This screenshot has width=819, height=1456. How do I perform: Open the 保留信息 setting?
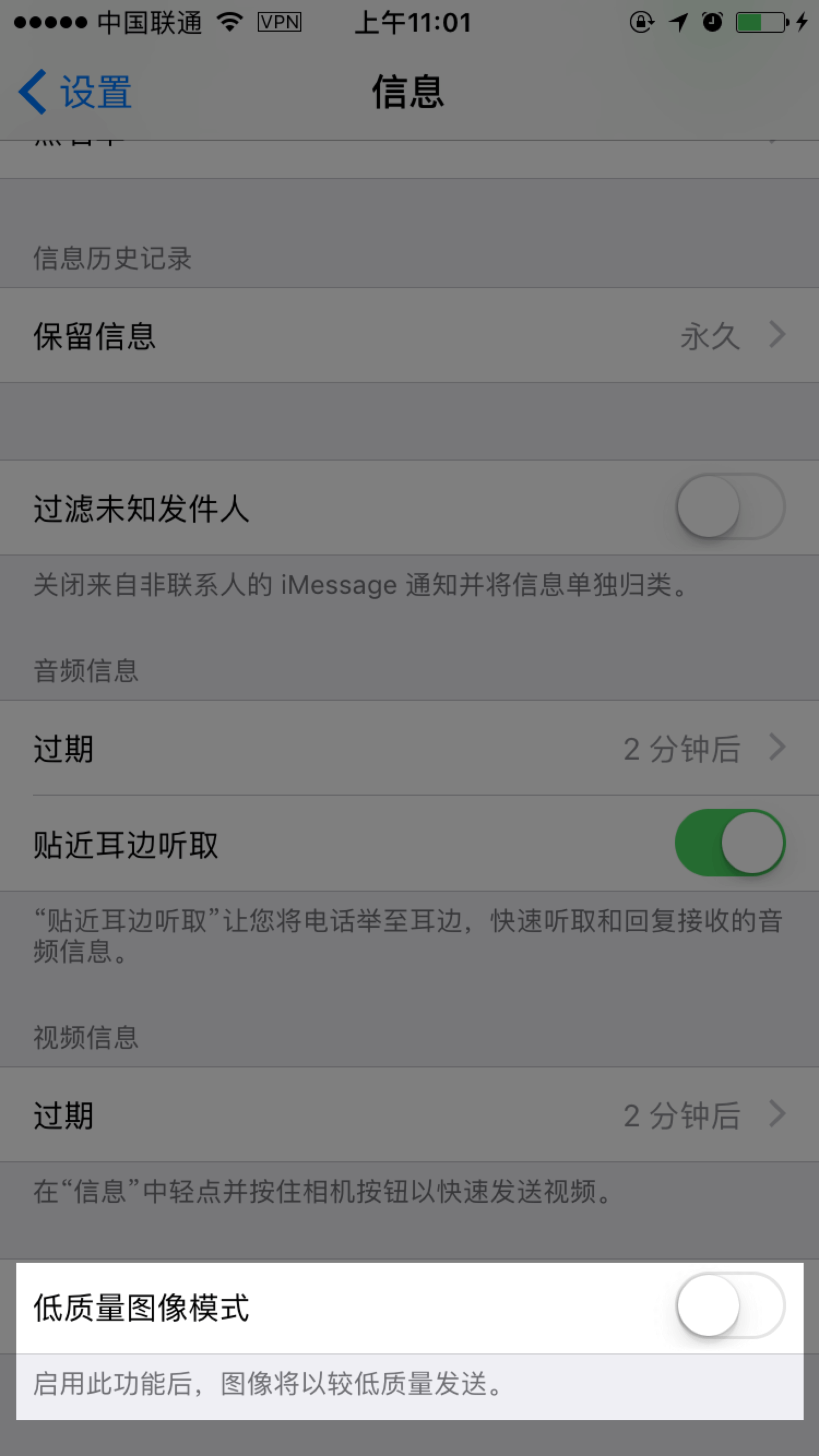point(410,336)
